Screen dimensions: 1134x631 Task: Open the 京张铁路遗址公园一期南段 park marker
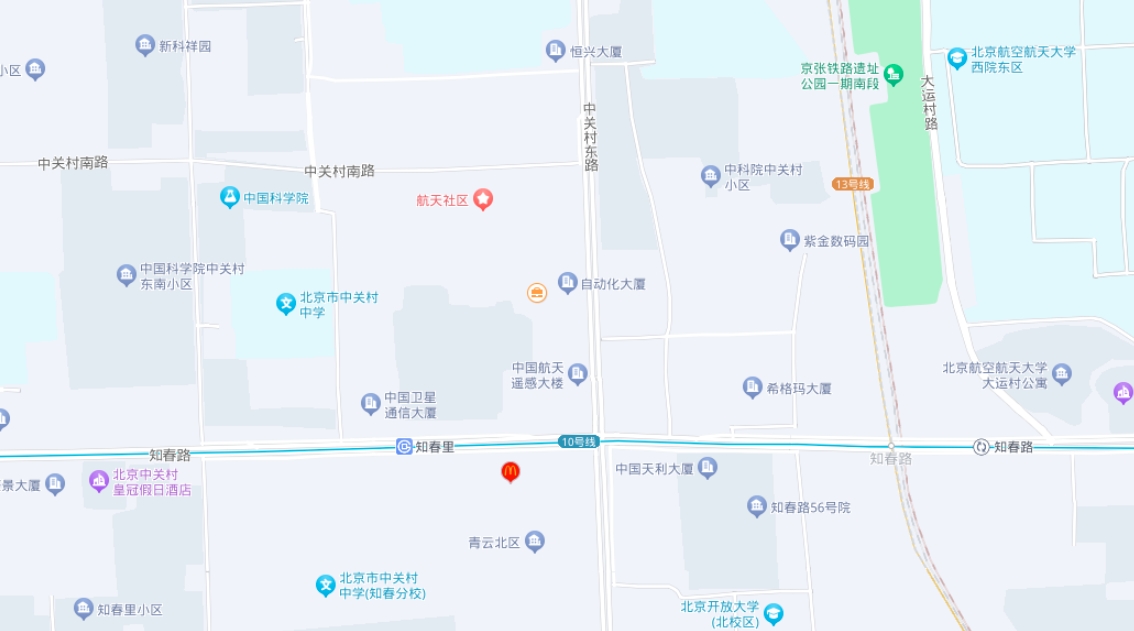893,75
